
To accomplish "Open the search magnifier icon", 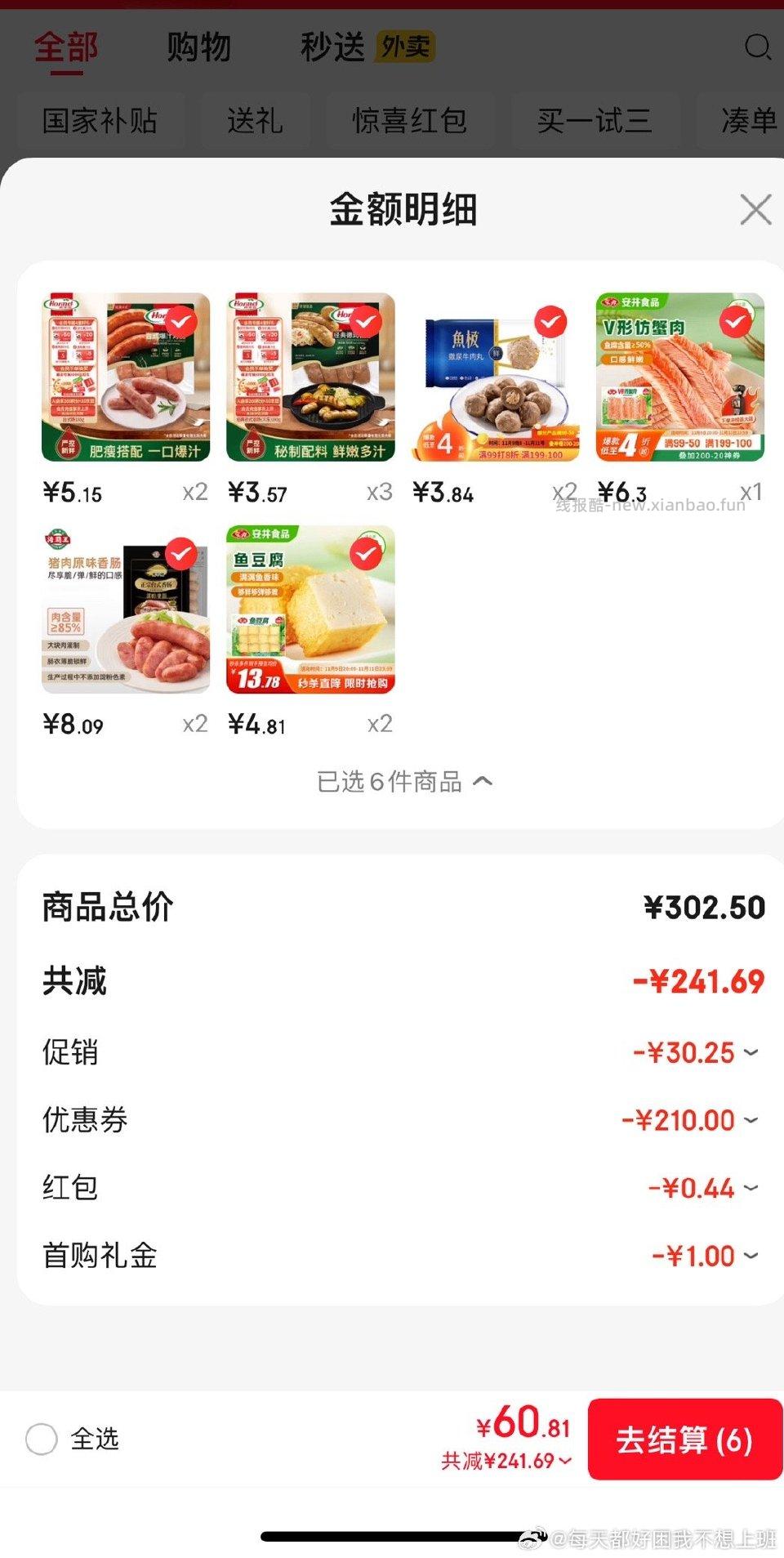I will point(759,47).
